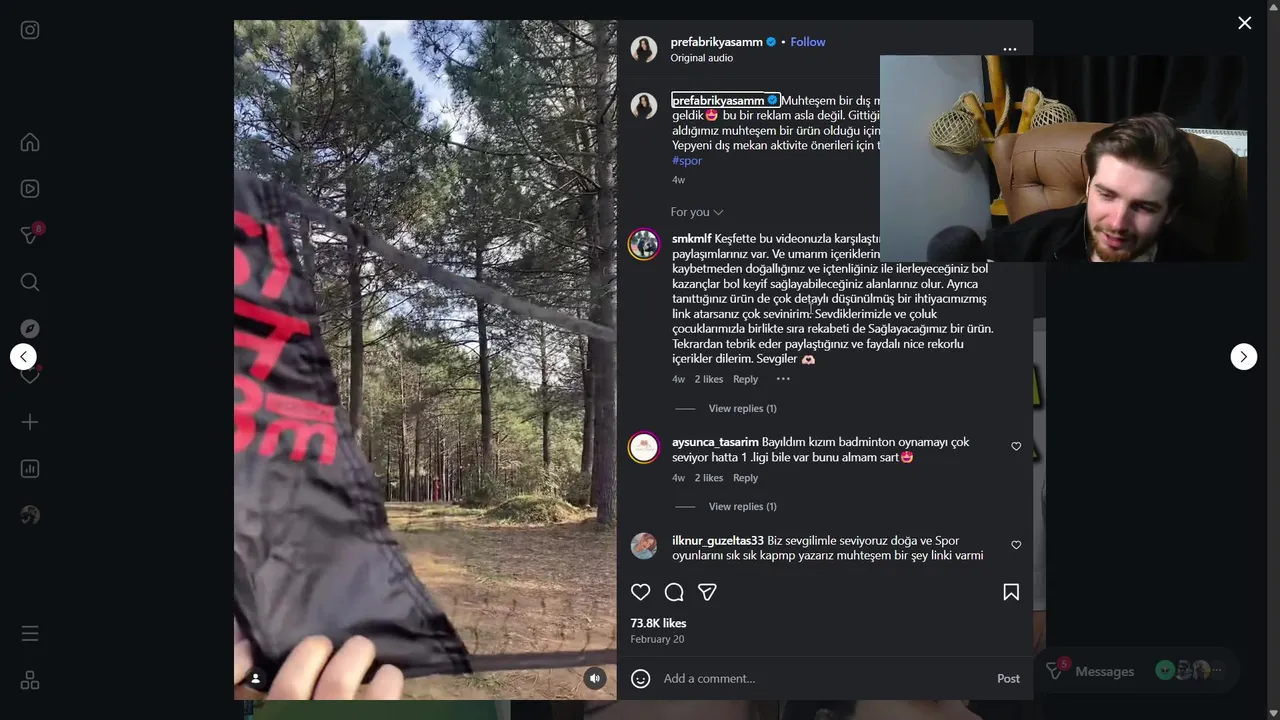
Task: View replies under aysunca_tasarim's comment
Action: point(742,507)
